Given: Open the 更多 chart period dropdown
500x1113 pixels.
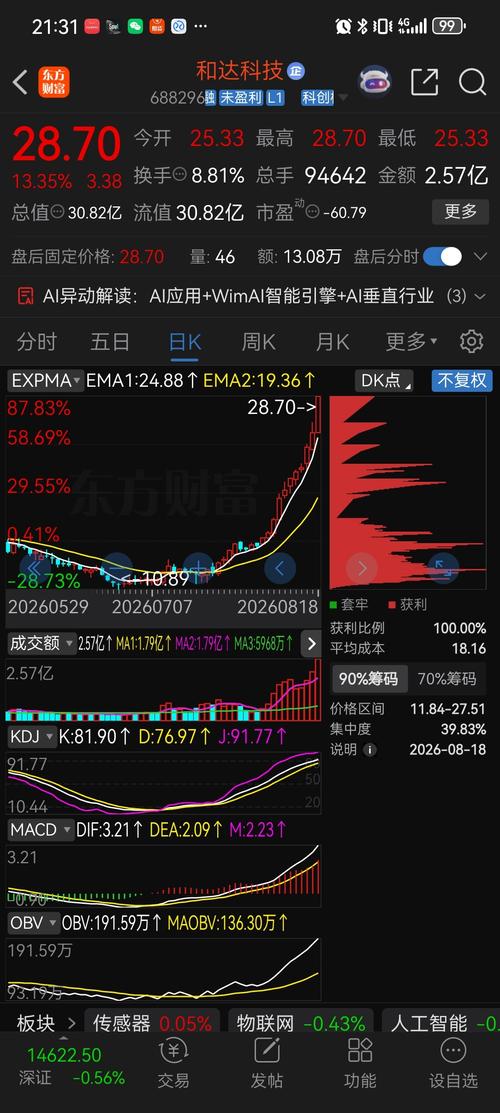Looking at the screenshot, I should click(411, 342).
